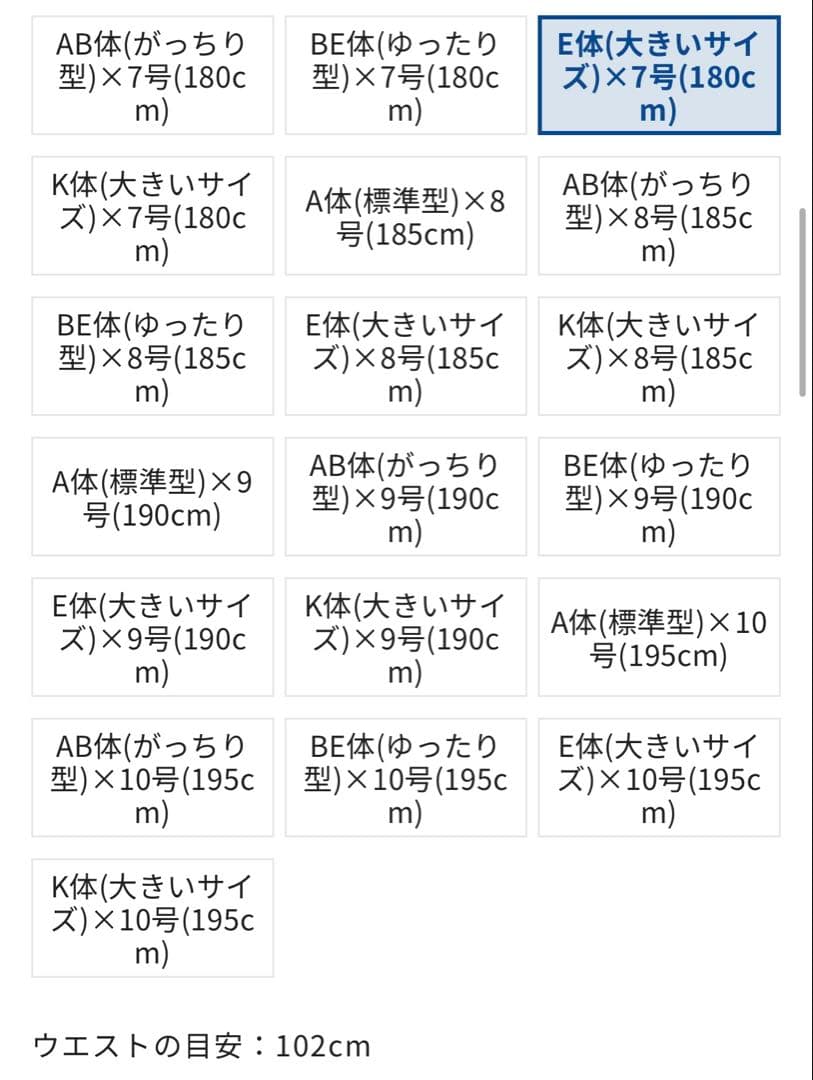Select K体(大きいサイズ)×8号(185cm)
This screenshot has width=813, height=1080.
point(658,356)
